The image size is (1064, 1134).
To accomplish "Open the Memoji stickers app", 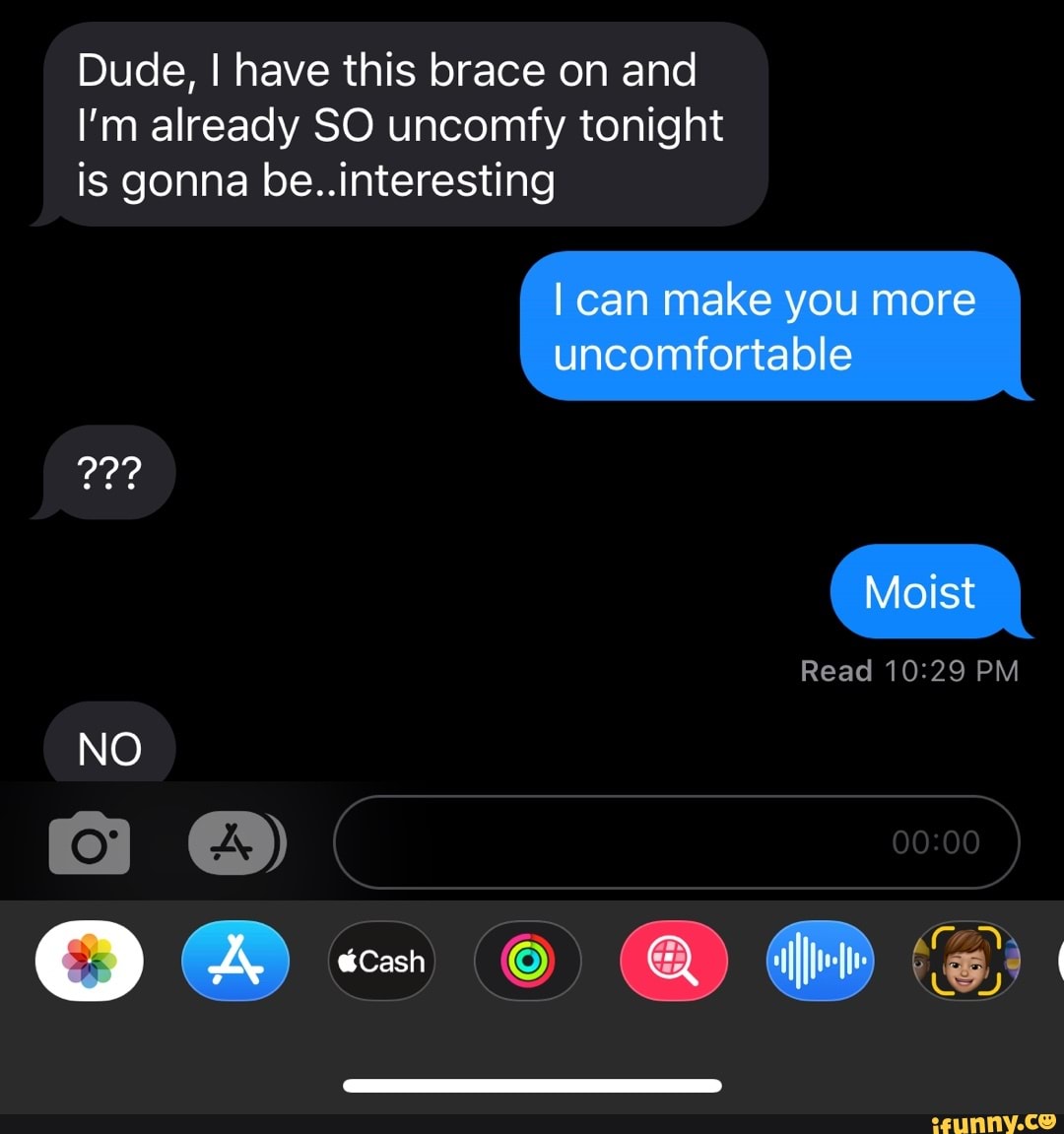I will click(965, 961).
